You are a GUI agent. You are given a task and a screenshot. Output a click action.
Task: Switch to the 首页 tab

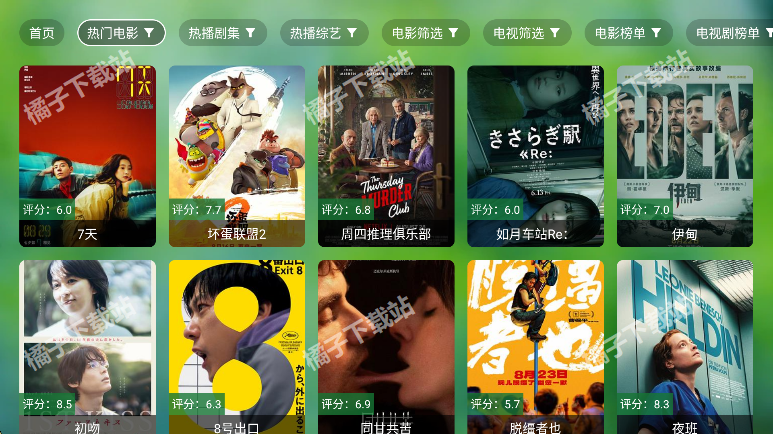coord(42,33)
